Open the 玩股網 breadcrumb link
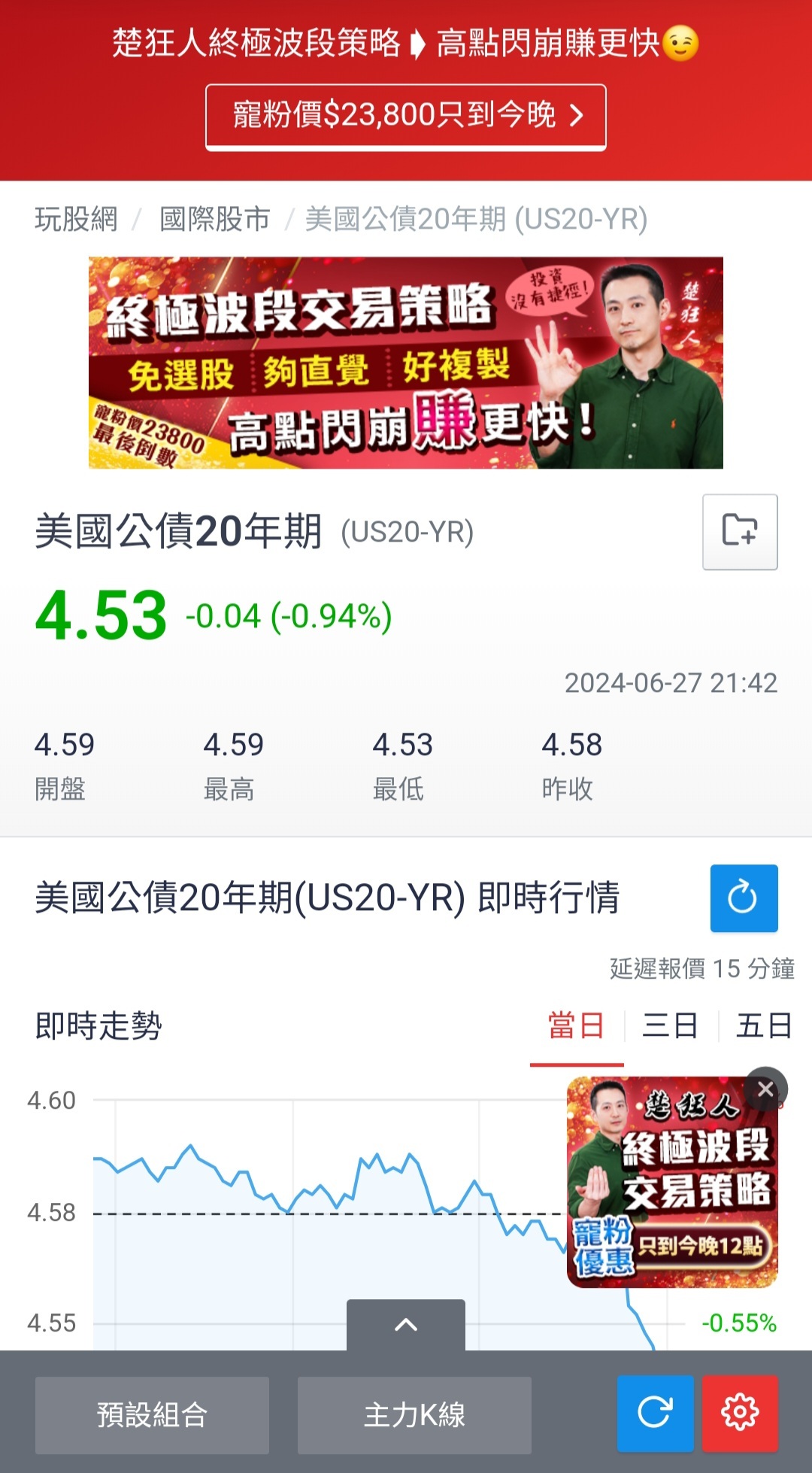 [x=76, y=219]
